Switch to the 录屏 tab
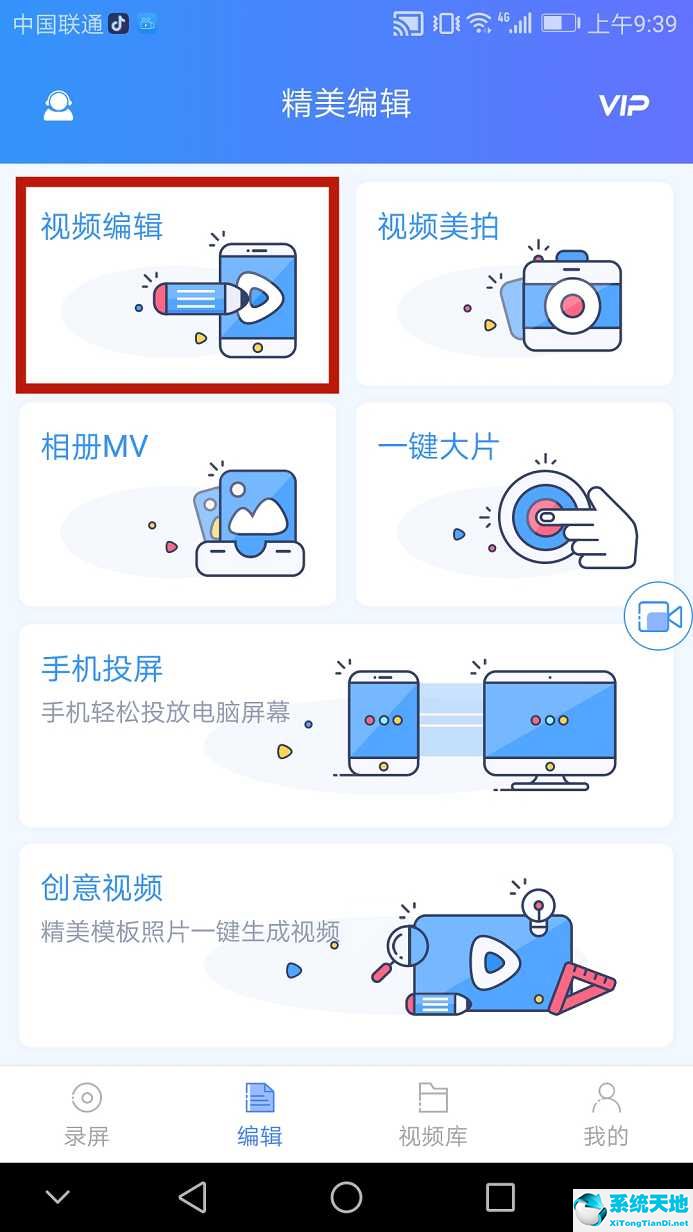This screenshot has height=1232, width=693. (87, 1114)
